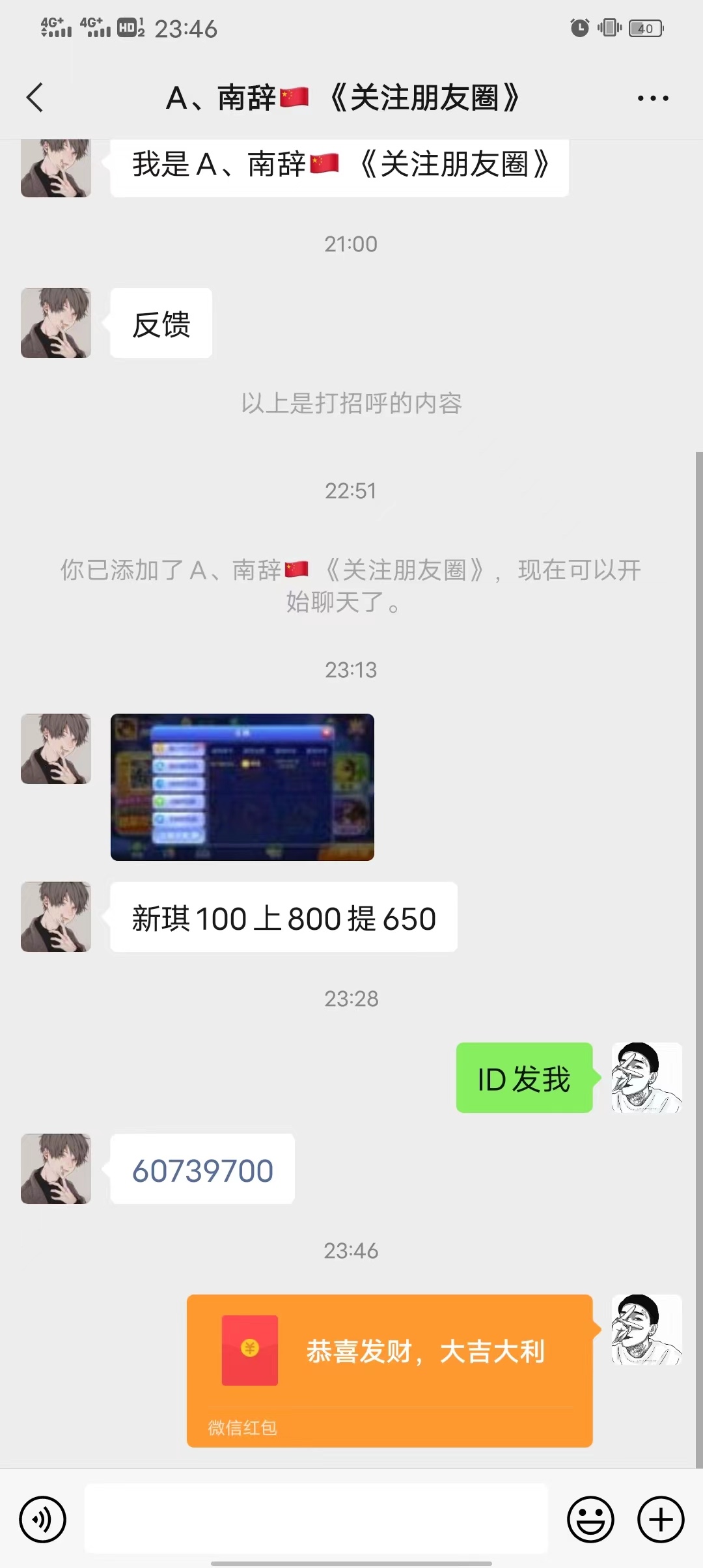The height and width of the screenshot is (1568, 703).
Task: Go back to the chat list
Action: [x=35, y=98]
